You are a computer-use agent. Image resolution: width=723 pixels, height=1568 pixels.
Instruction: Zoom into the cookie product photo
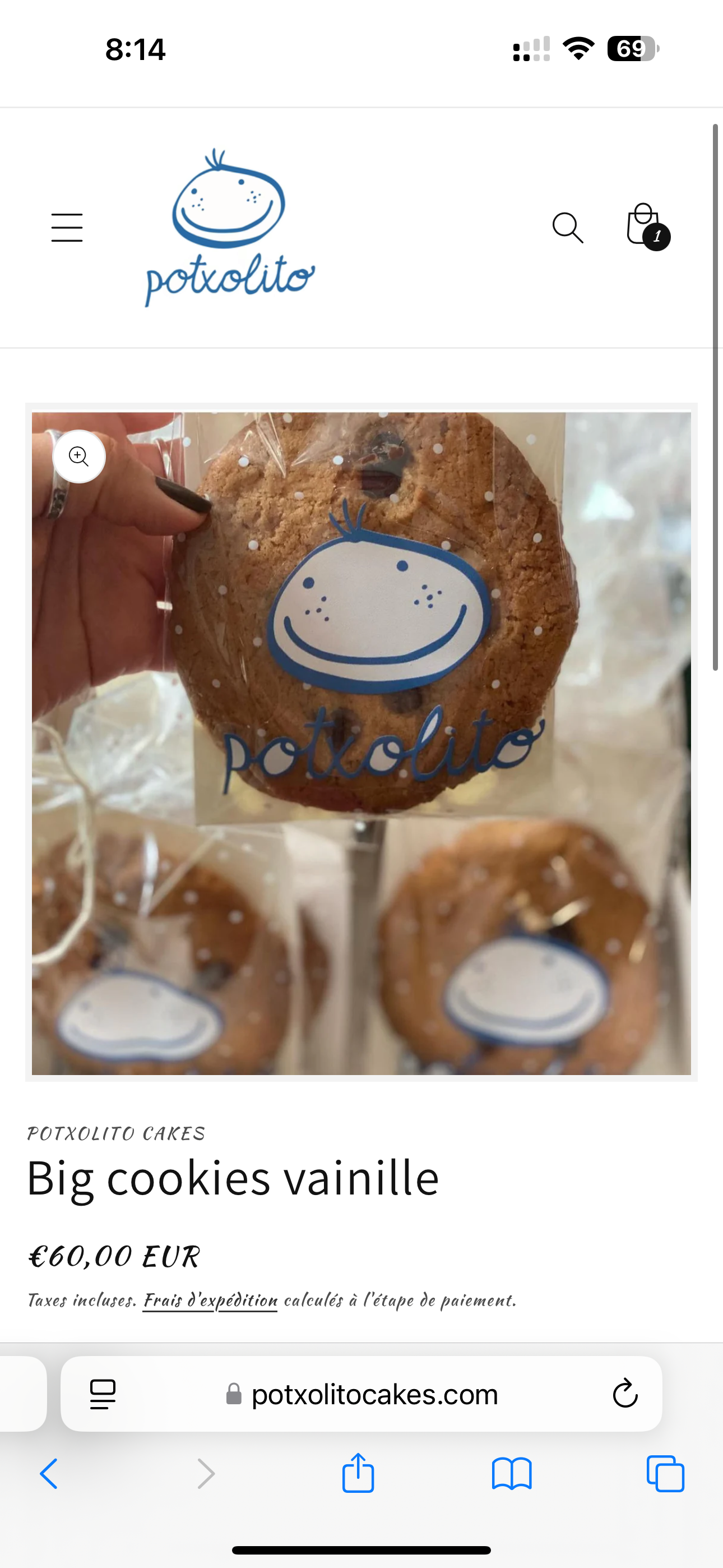[79, 456]
